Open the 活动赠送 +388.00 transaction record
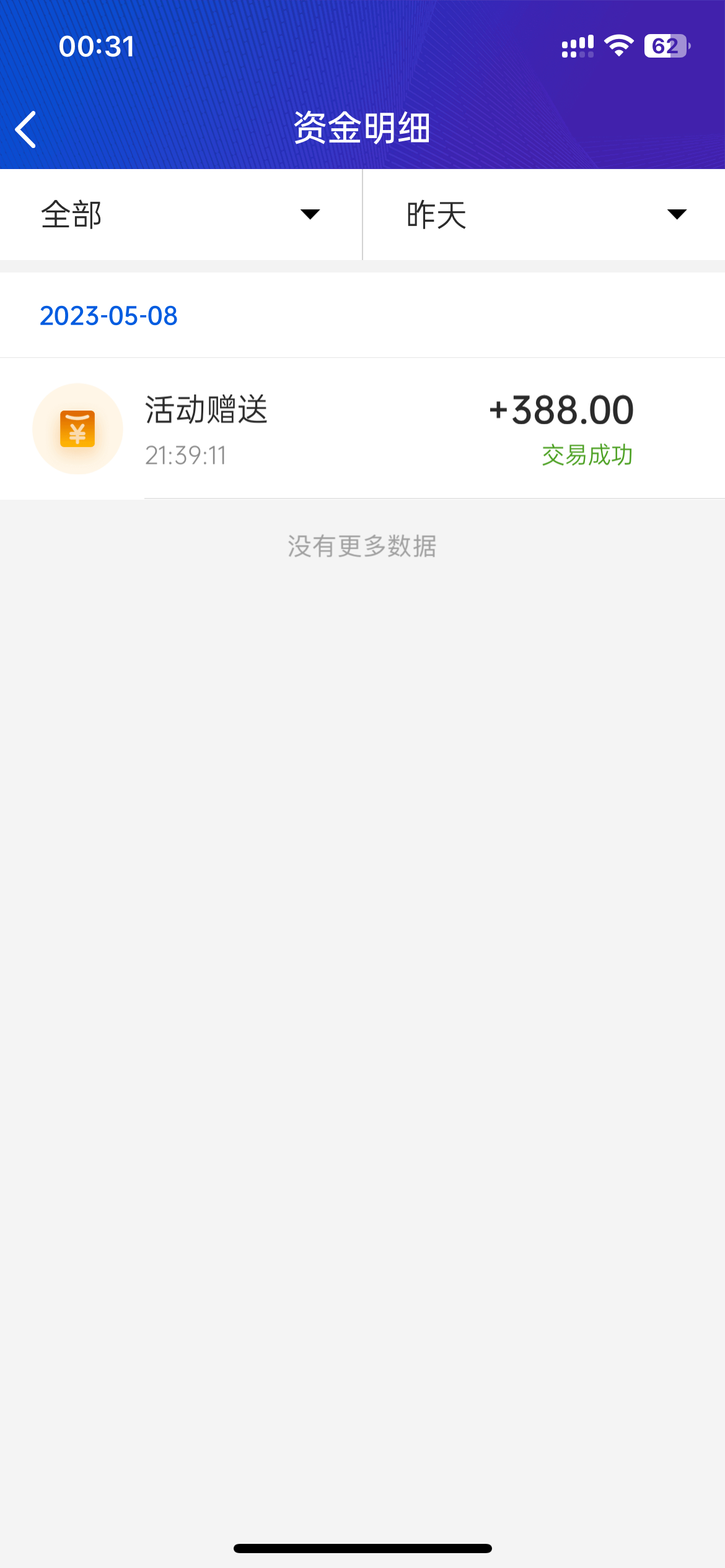725x1568 pixels. [x=362, y=429]
